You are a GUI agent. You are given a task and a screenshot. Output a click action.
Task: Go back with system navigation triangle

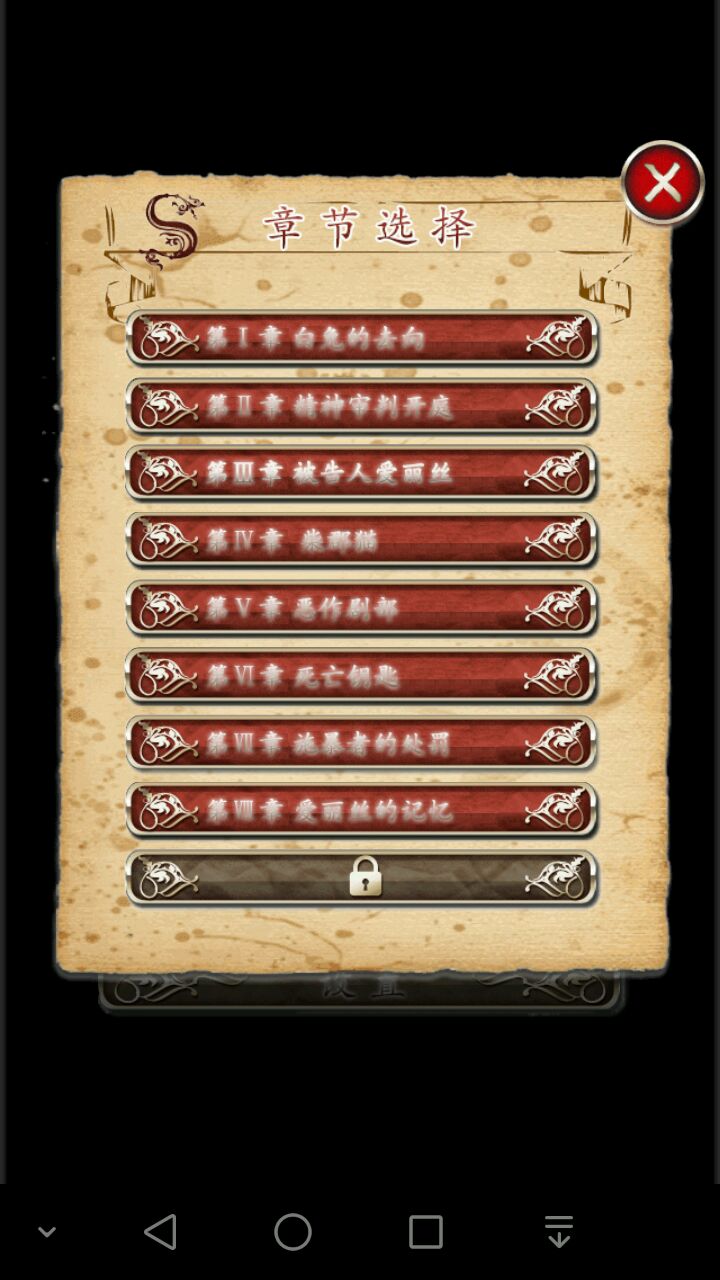coord(160,1232)
